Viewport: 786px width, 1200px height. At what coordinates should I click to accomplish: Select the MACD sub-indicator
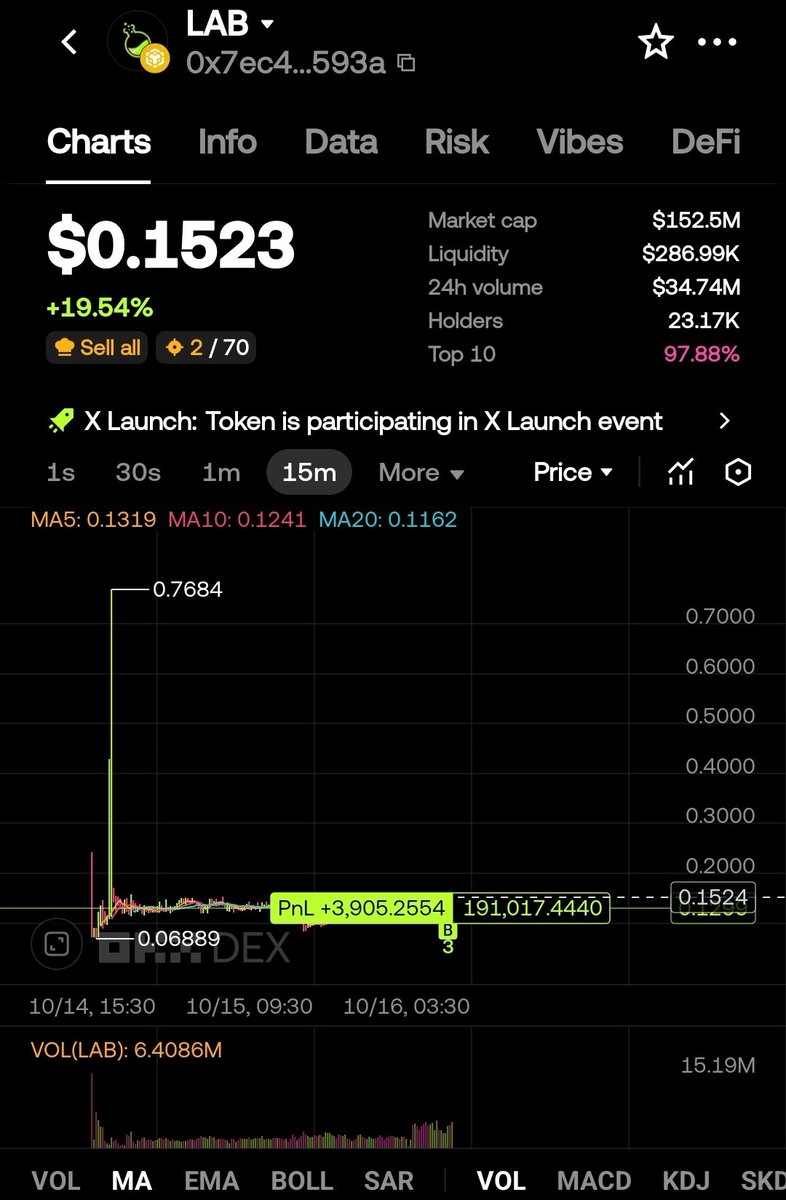coord(594,1180)
